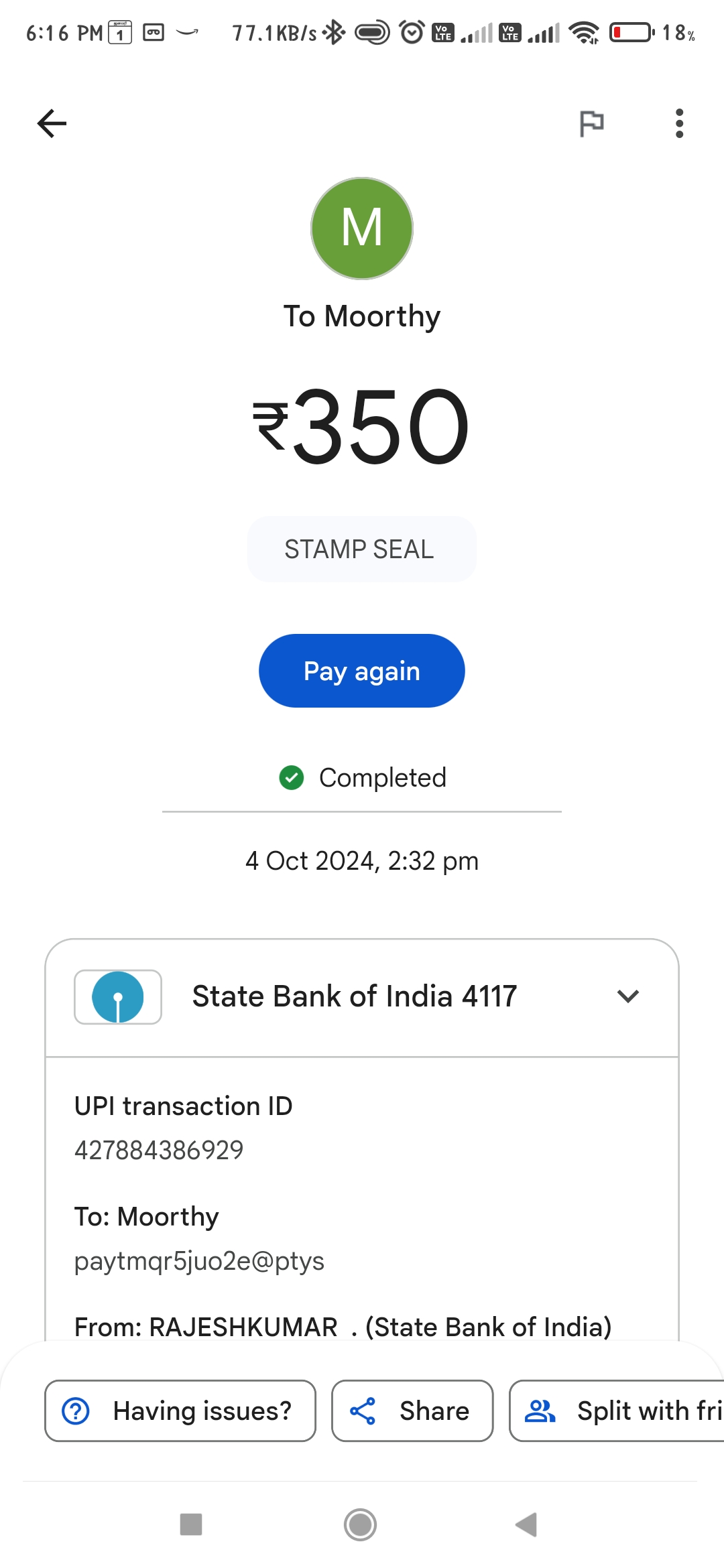Open Moorthy's profile avatar

pos(362,228)
